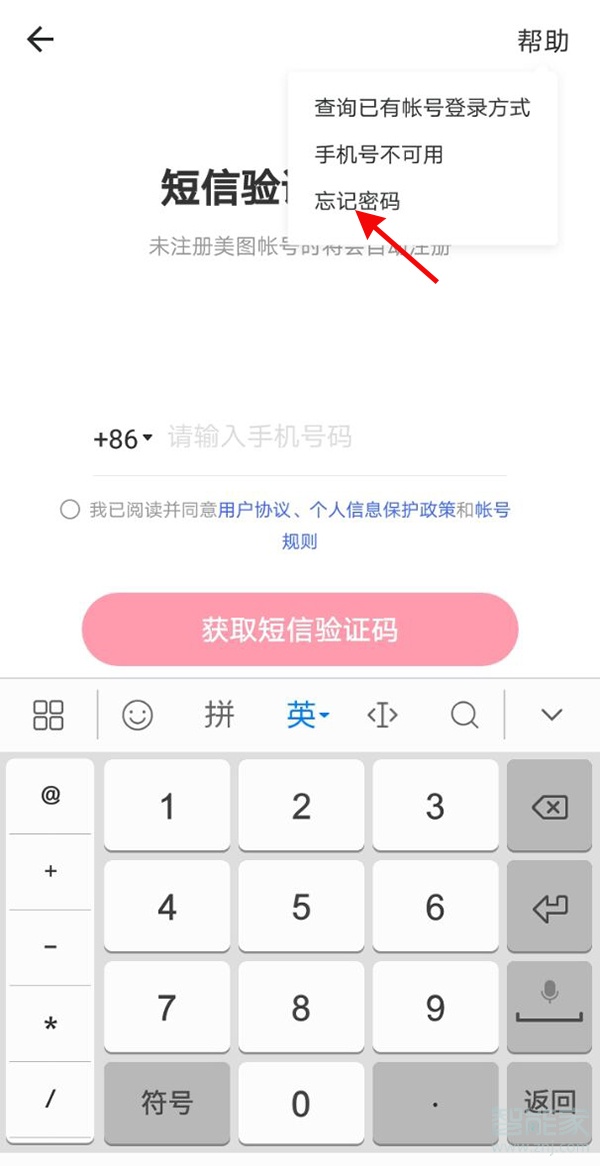Open the +86 country code dropdown
This screenshot has width=600, height=1166.
pos(122,439)
